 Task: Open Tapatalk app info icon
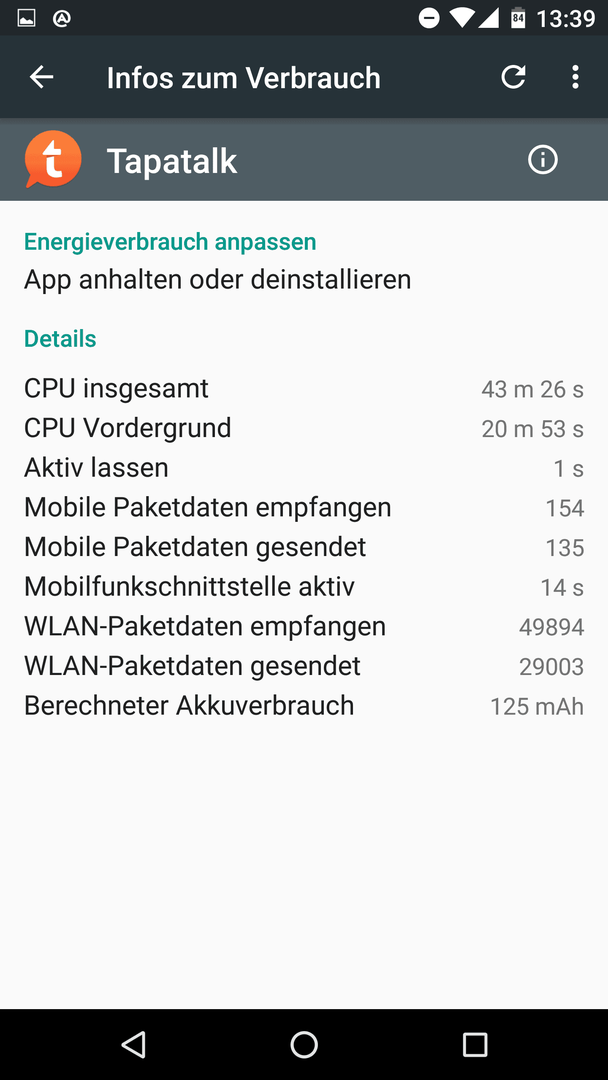pyautogui.click(x=543, y=160)
